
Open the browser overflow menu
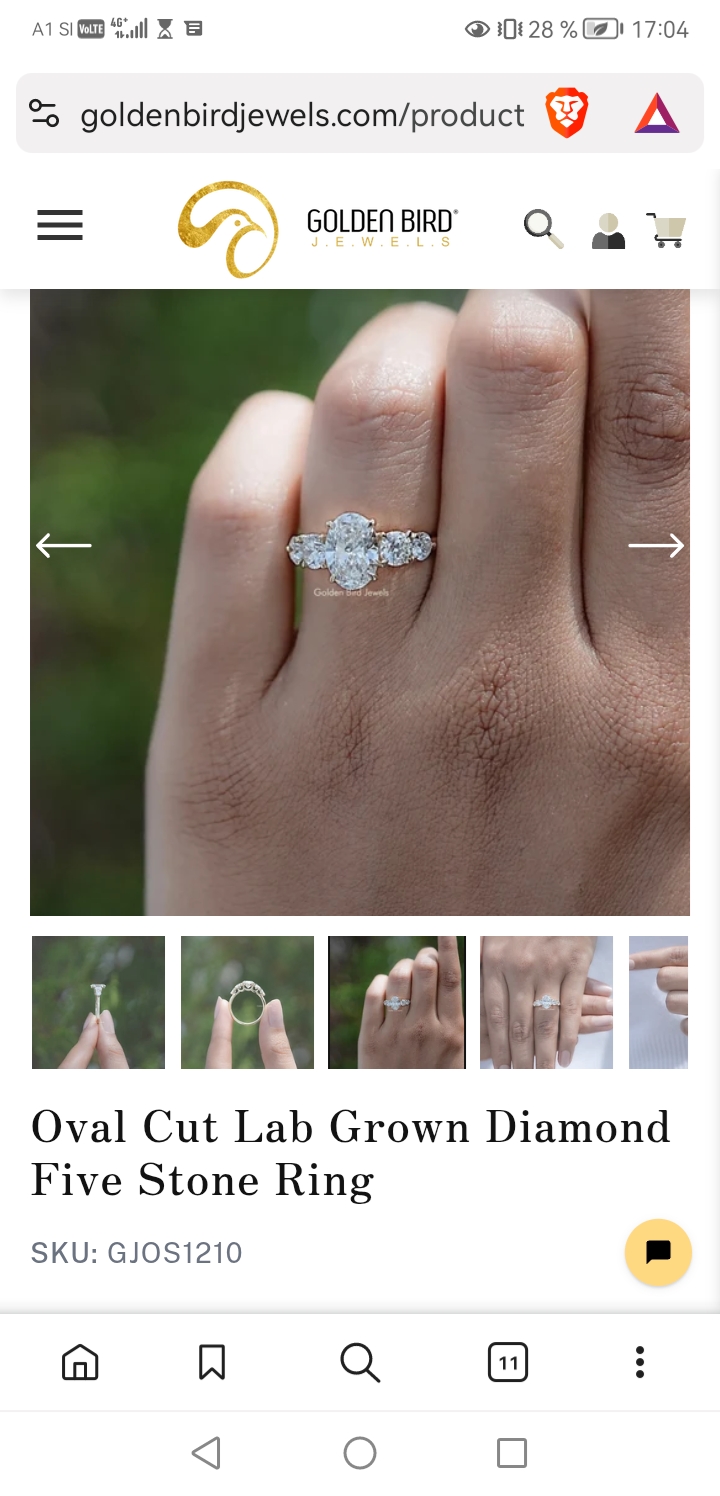tap(640, 1362)
